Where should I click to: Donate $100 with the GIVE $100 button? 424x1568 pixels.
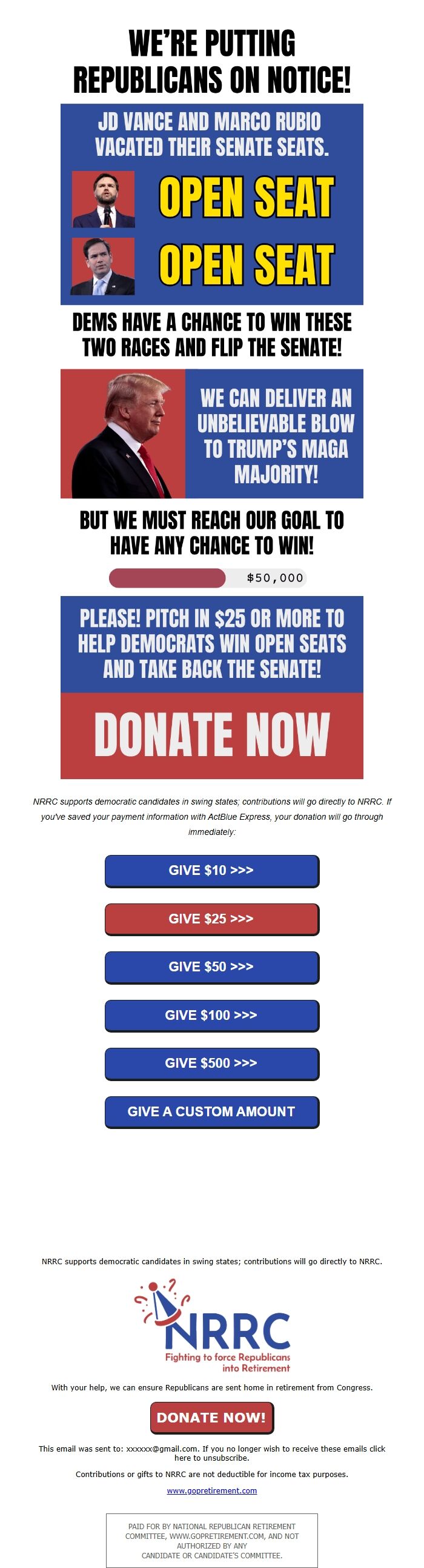211,1014
